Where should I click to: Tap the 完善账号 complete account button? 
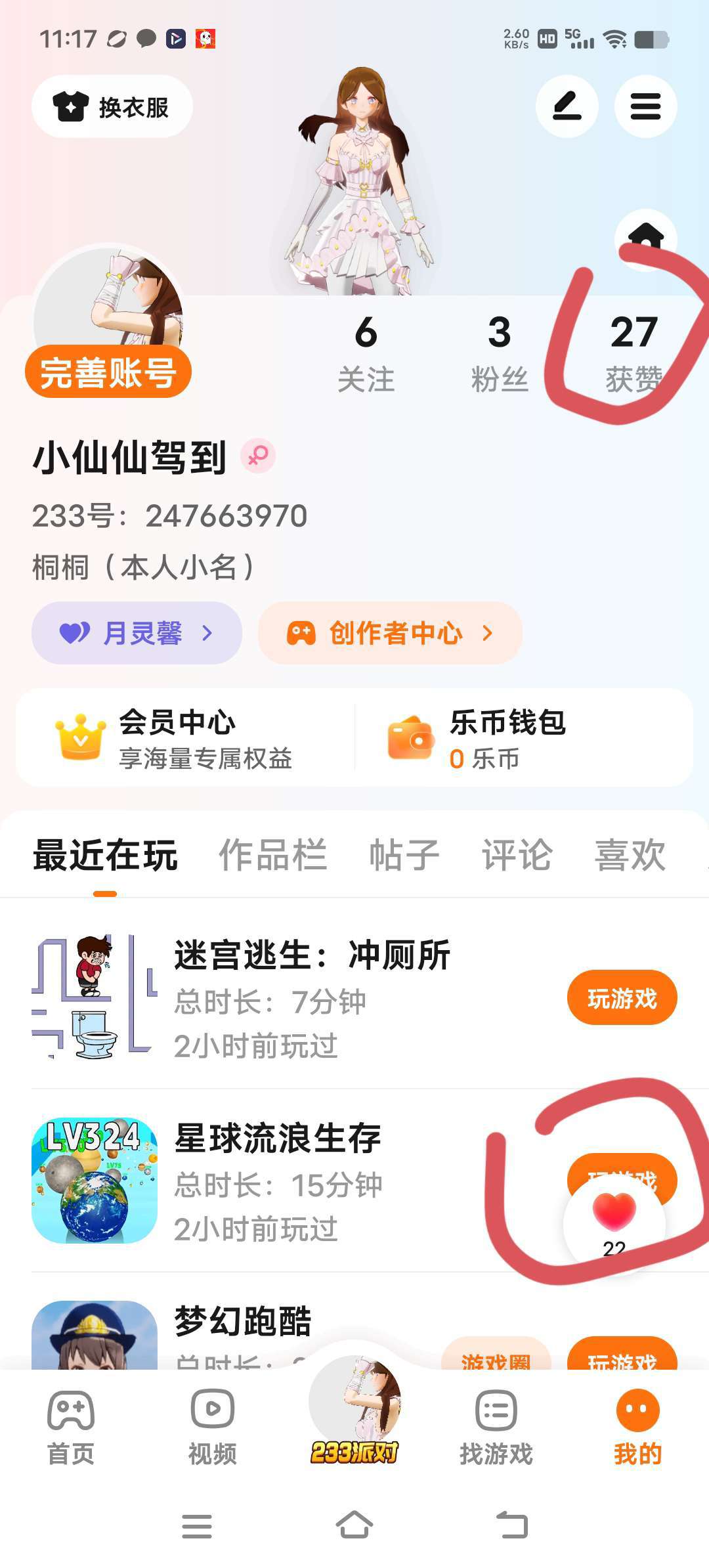[x=108, y=372]
